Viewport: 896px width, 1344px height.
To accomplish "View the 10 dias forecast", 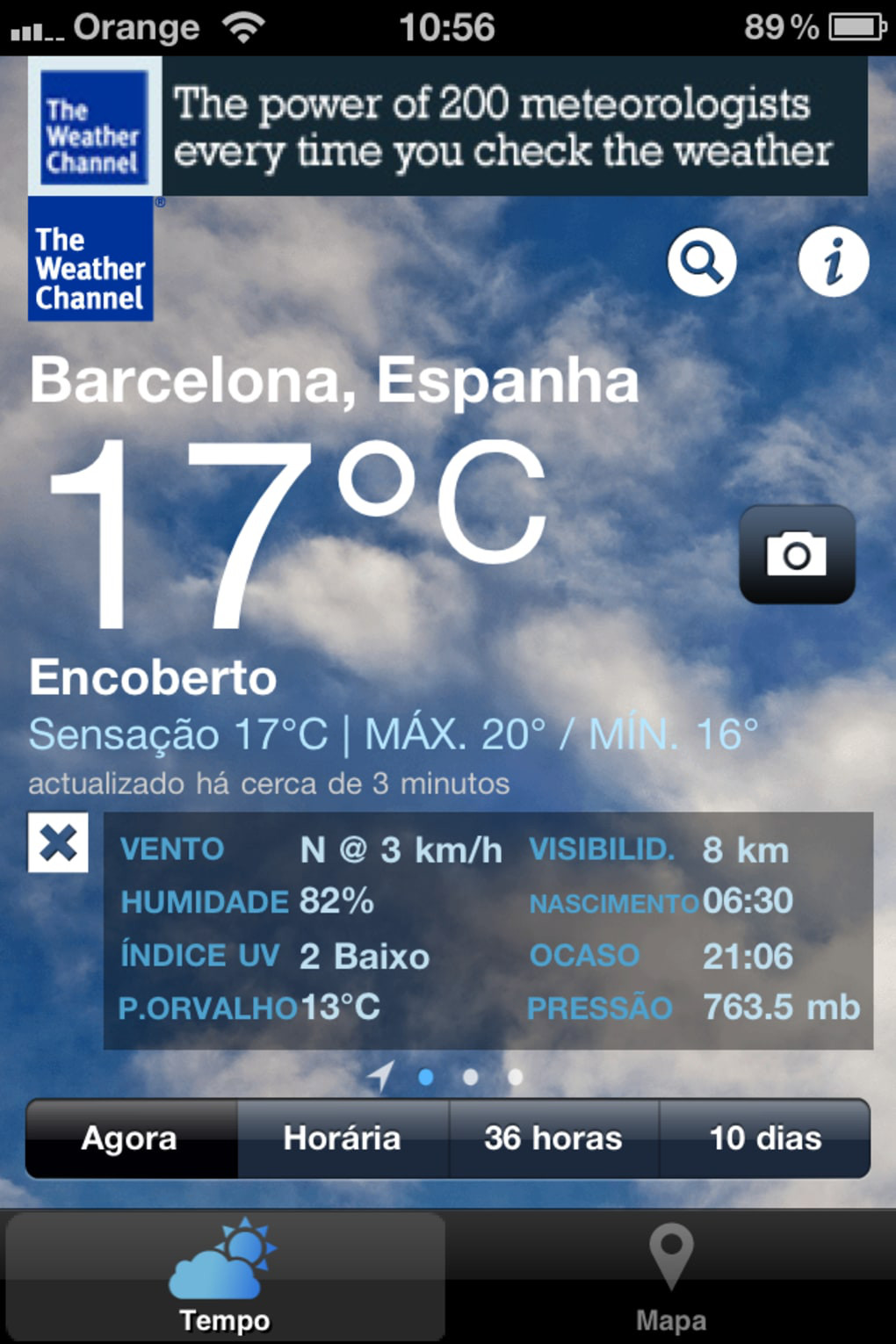I will coord(764,1138).
